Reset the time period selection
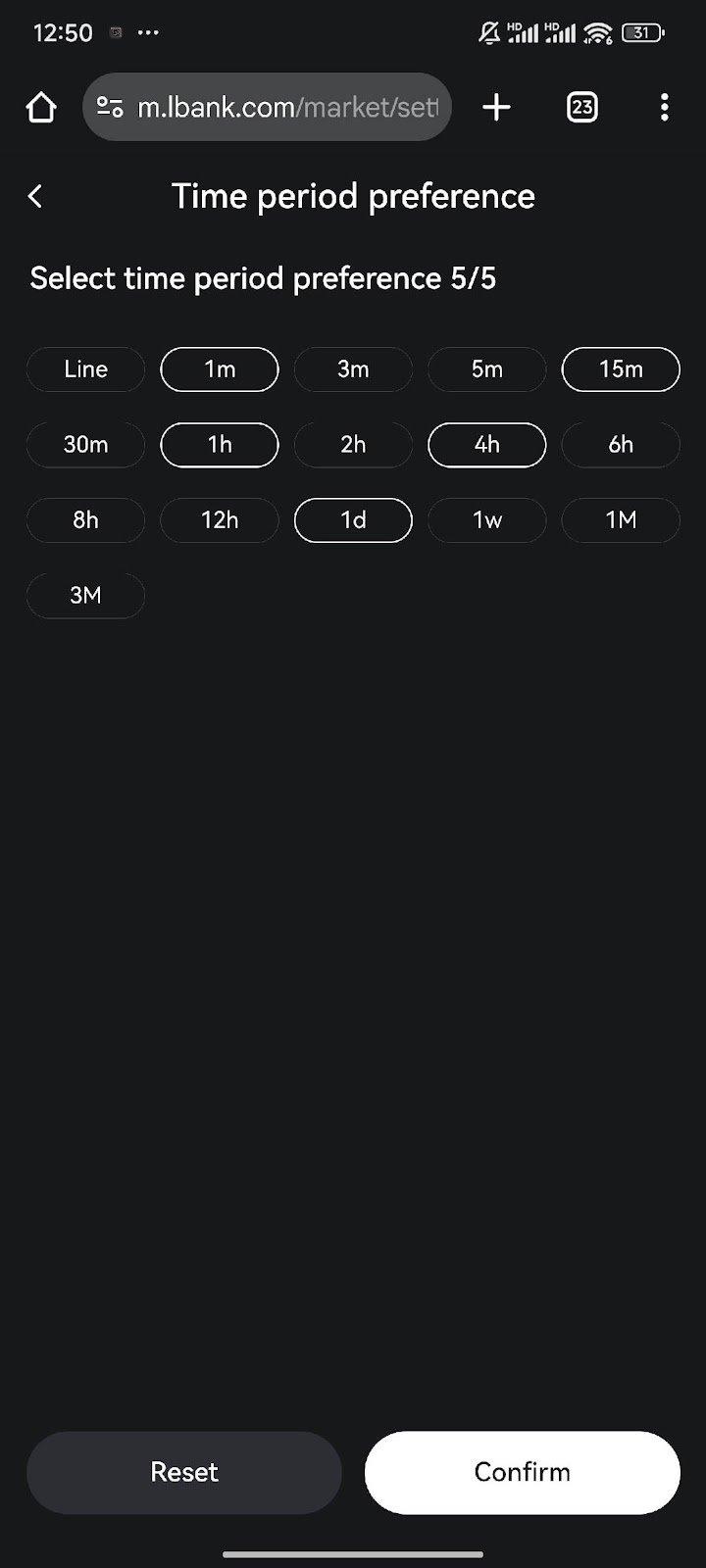Viewport: 706px width, 1568px height. [x=184, y=1472]
